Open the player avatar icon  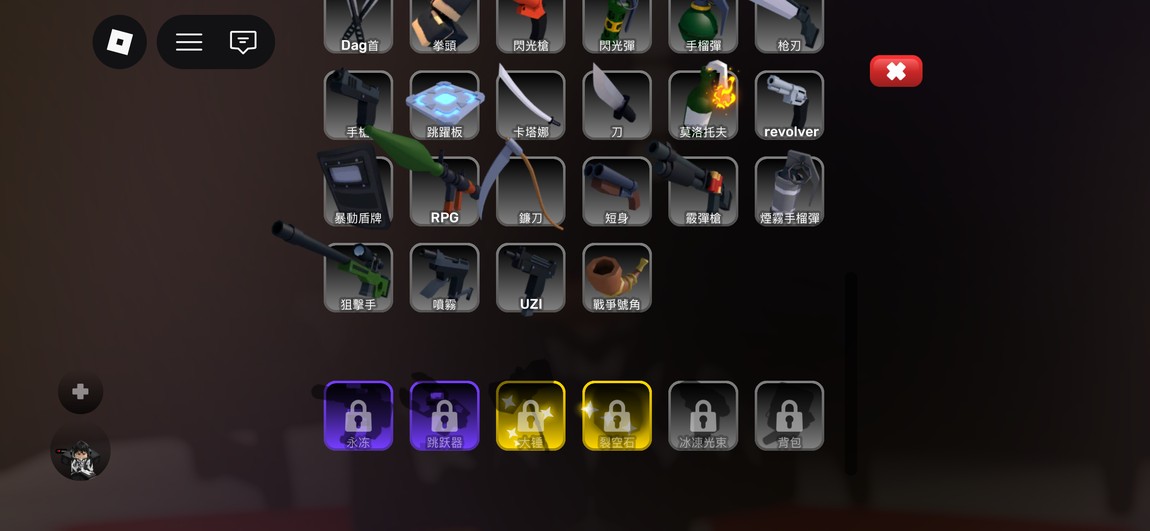(x=81, y=453)
